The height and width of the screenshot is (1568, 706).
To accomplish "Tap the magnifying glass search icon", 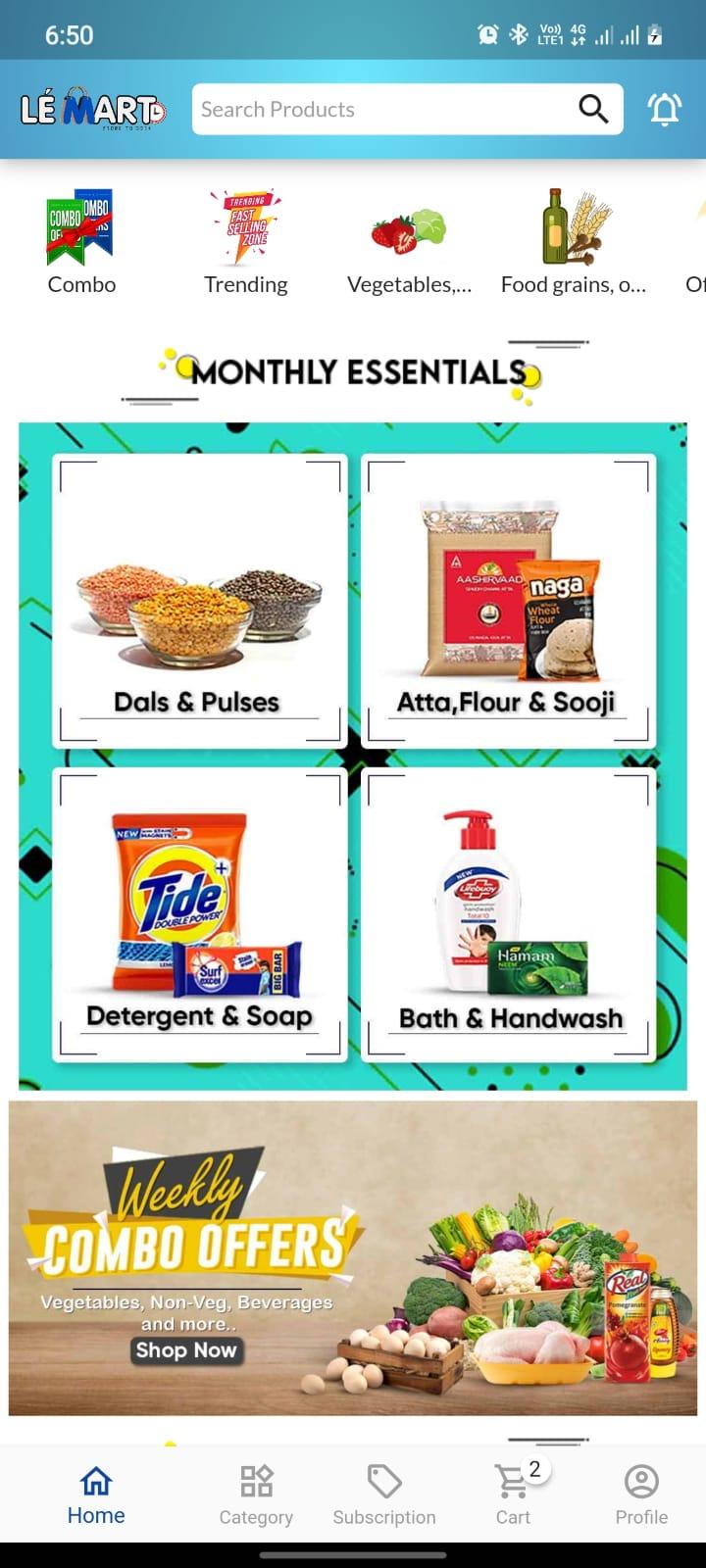I will point(593,109).
